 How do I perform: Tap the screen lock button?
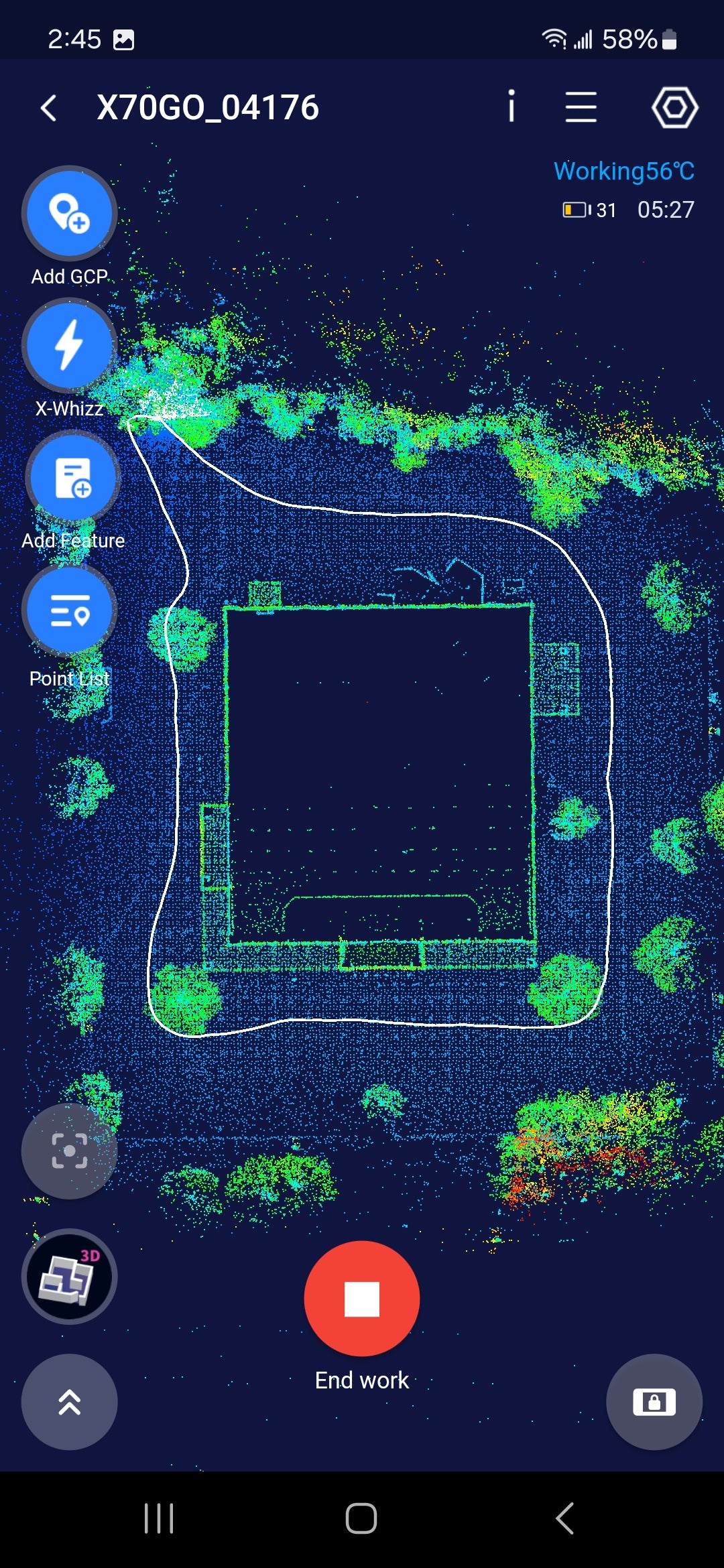tap(654, 1402)
